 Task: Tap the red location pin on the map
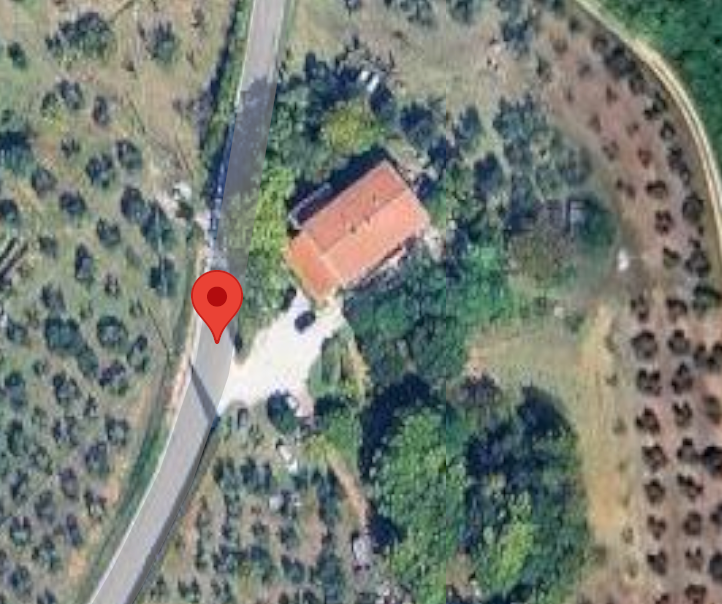click(217, 300)
